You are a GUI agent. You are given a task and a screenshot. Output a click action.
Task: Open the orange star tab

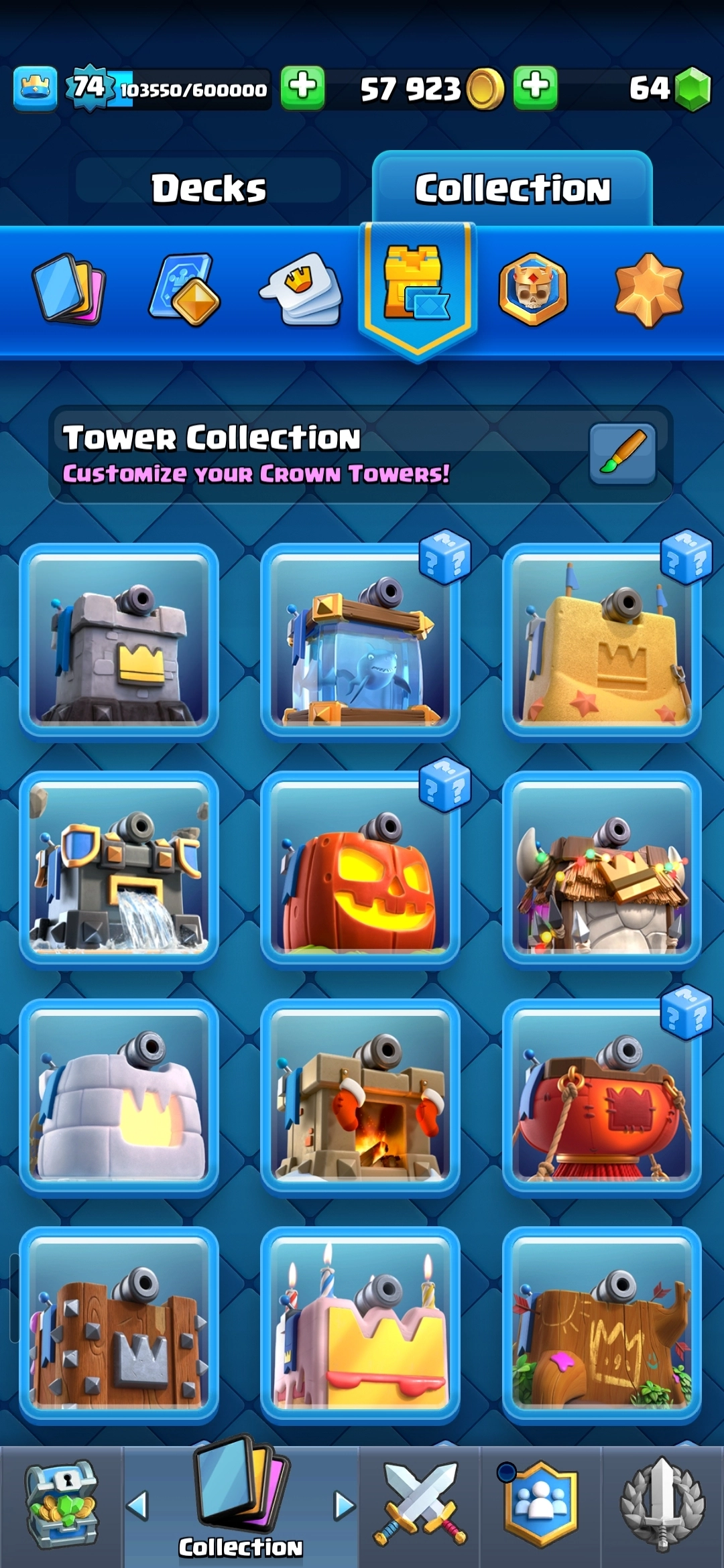pos(648,289)
